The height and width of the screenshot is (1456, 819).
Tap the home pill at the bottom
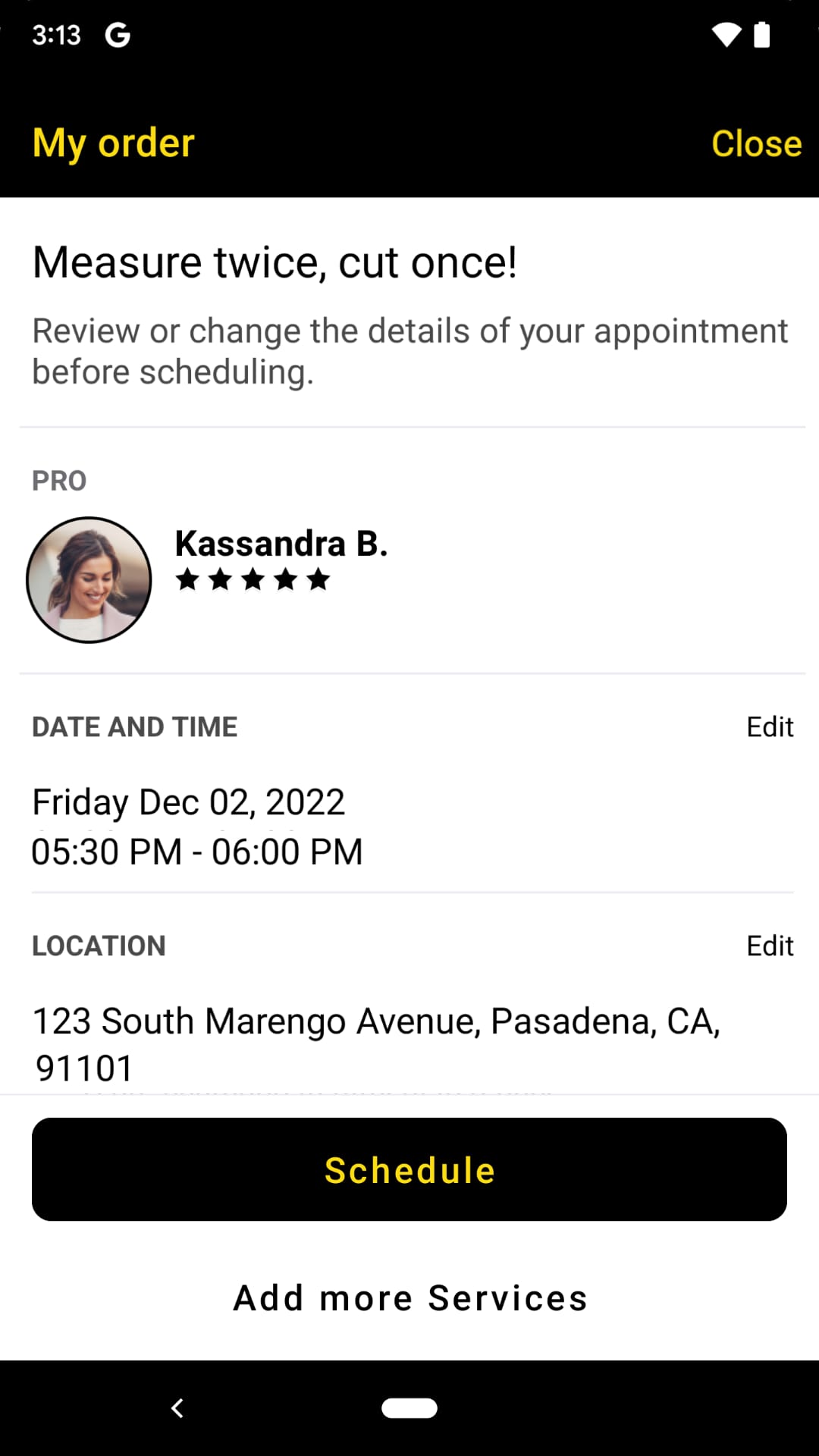[409, 1408]
